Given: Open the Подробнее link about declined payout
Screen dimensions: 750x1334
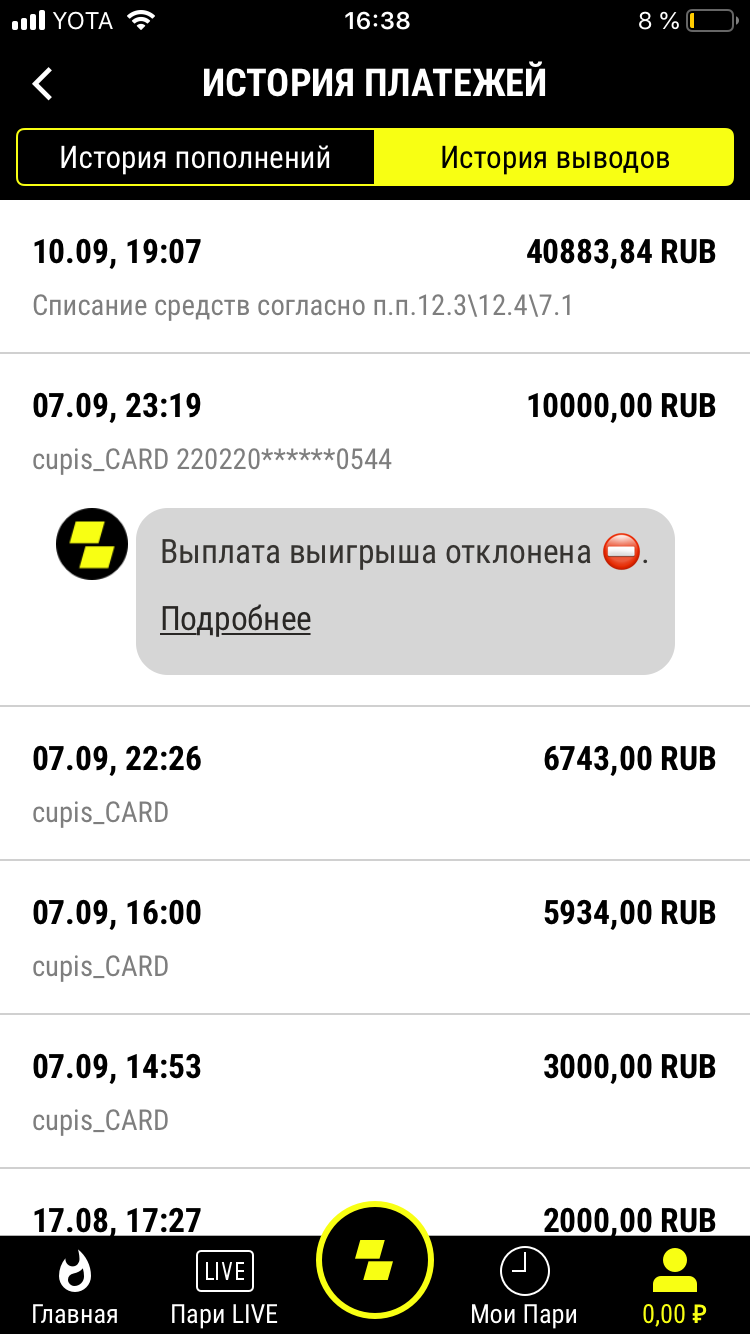Looking at the screenshot, I should [235, 620].
